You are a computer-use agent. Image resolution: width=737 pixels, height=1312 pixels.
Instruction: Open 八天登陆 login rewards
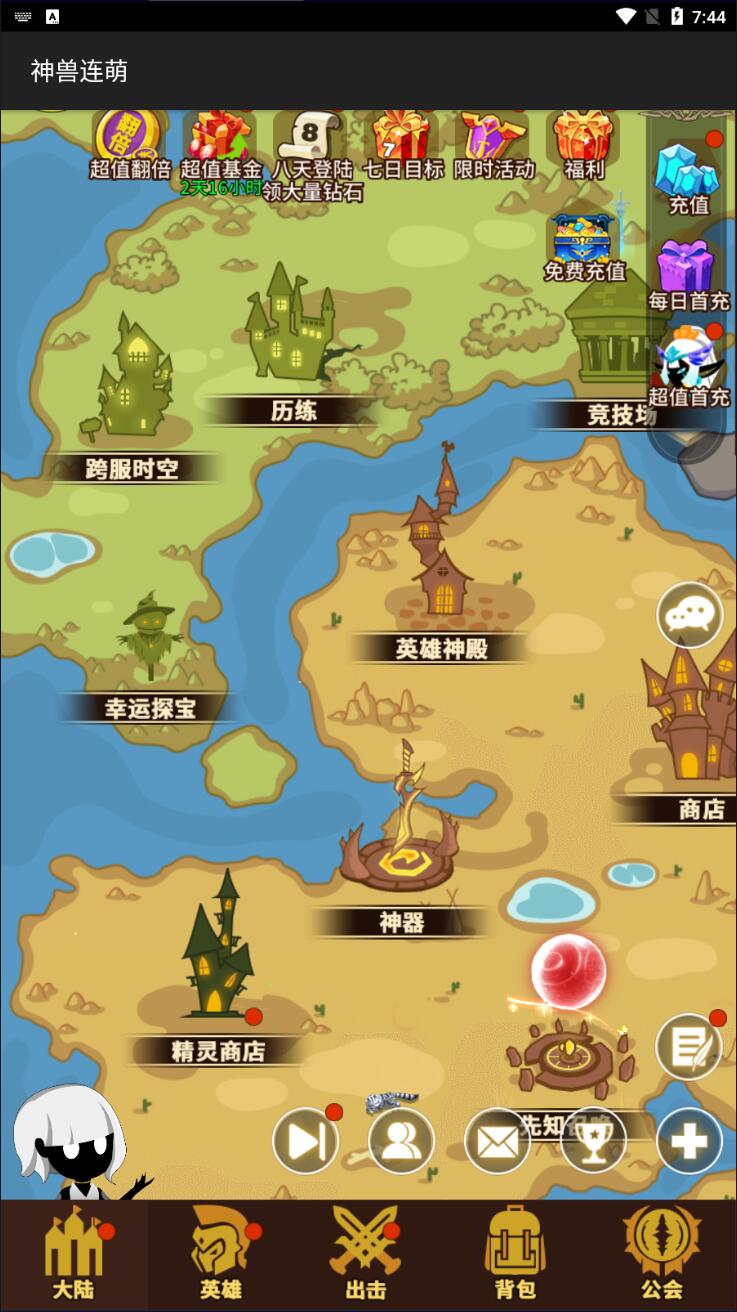point(312,140)
